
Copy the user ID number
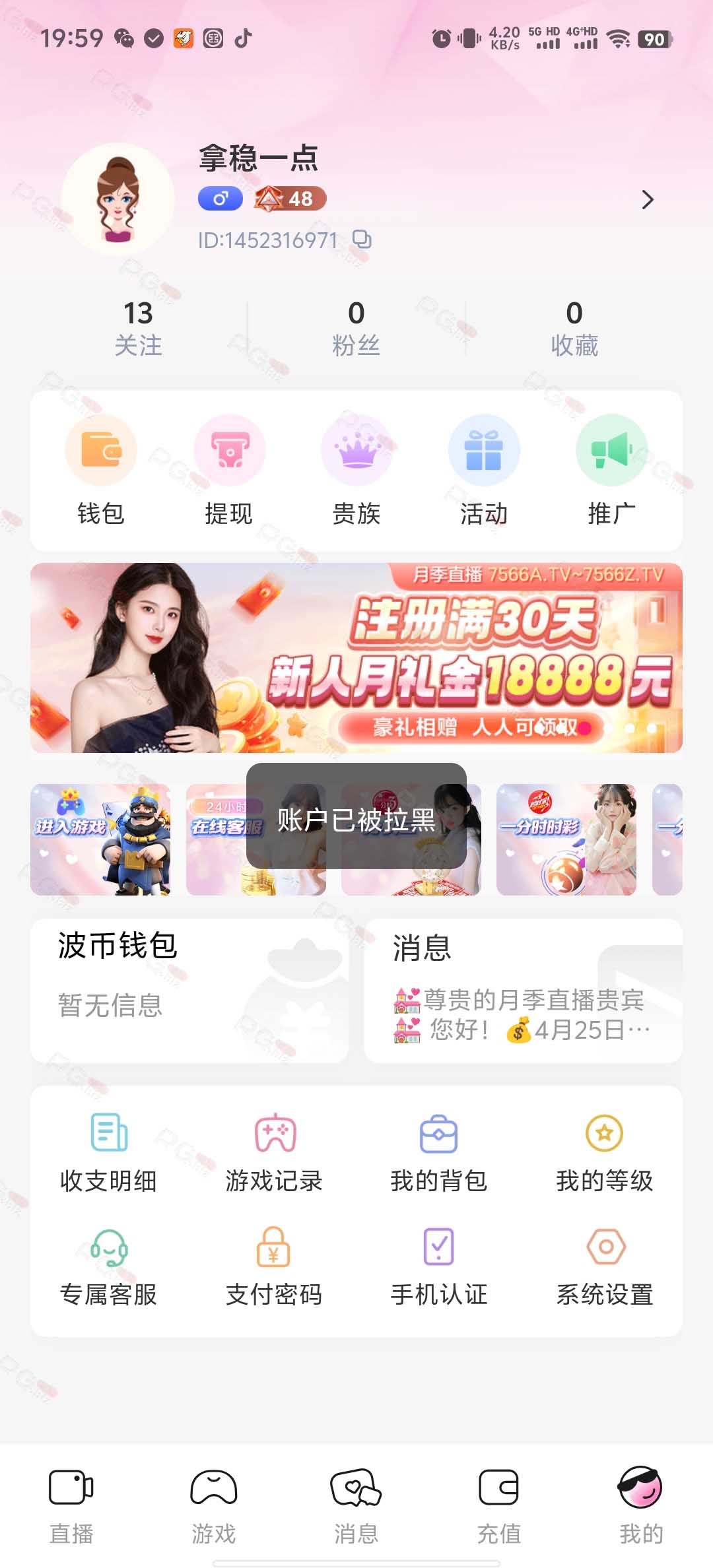coord(361,240)
